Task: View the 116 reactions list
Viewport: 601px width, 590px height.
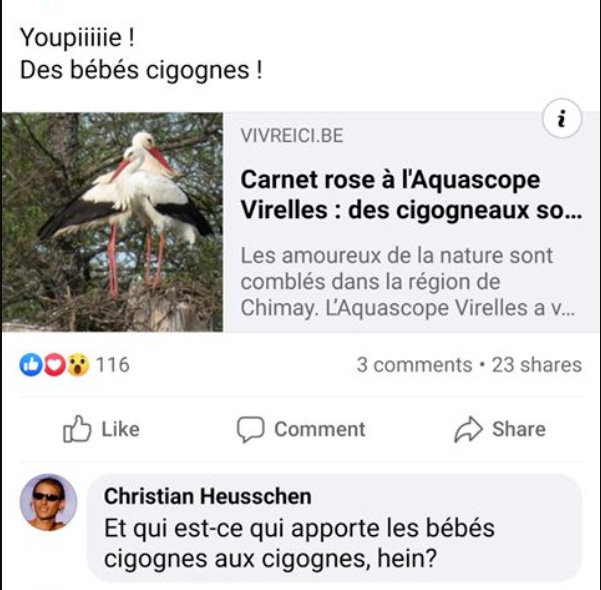Action: 76,365
